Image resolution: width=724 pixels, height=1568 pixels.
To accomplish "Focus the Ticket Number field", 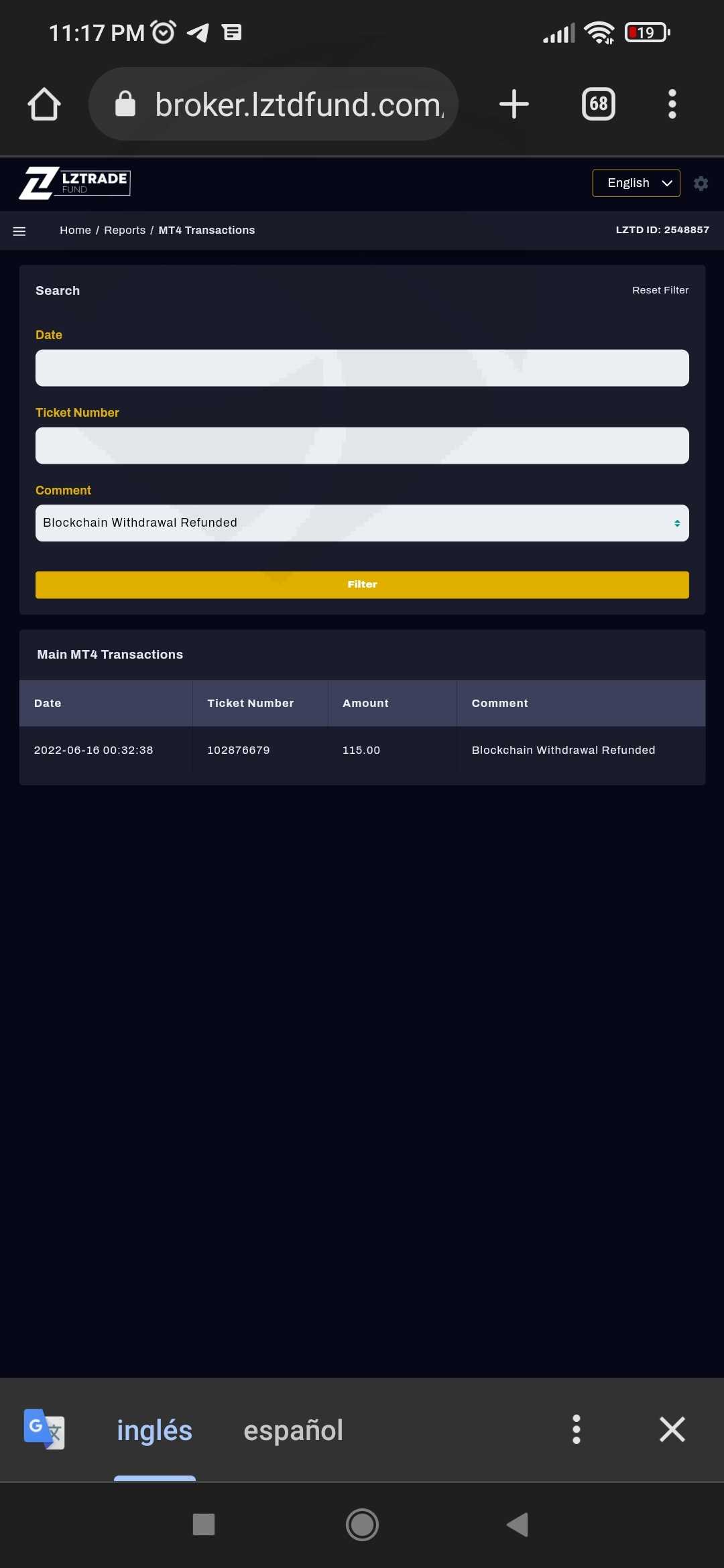I will pos(362,446).
